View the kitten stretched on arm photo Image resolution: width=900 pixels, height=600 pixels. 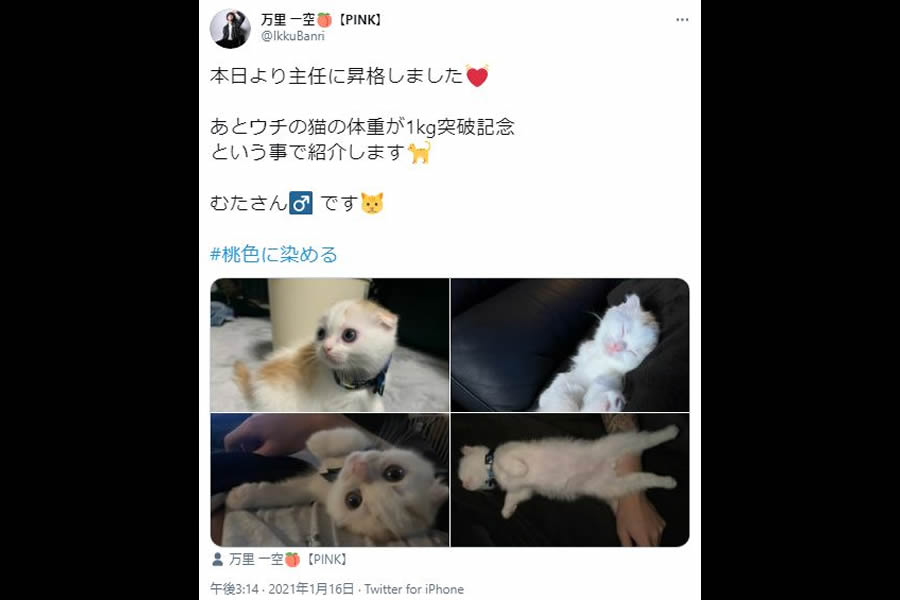[x=570, y=480]
